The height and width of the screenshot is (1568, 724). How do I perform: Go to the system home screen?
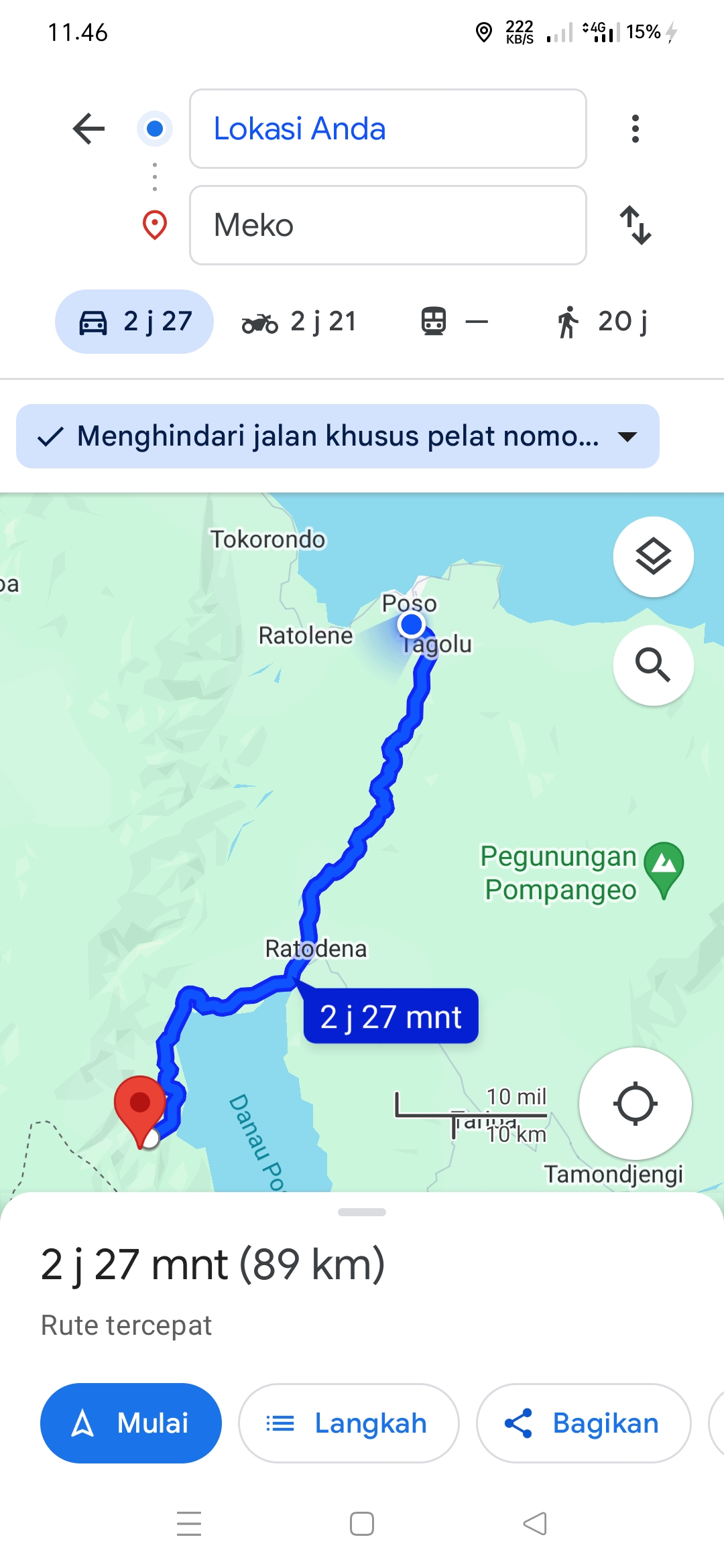coord(362,1524)
